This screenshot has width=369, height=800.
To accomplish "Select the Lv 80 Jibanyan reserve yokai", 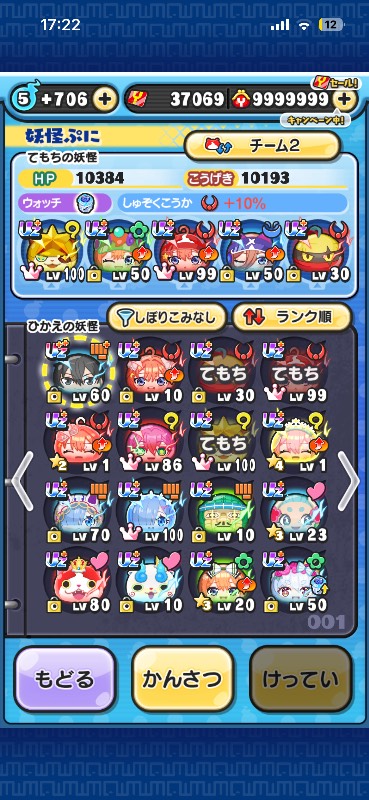I will coord(78,582).
